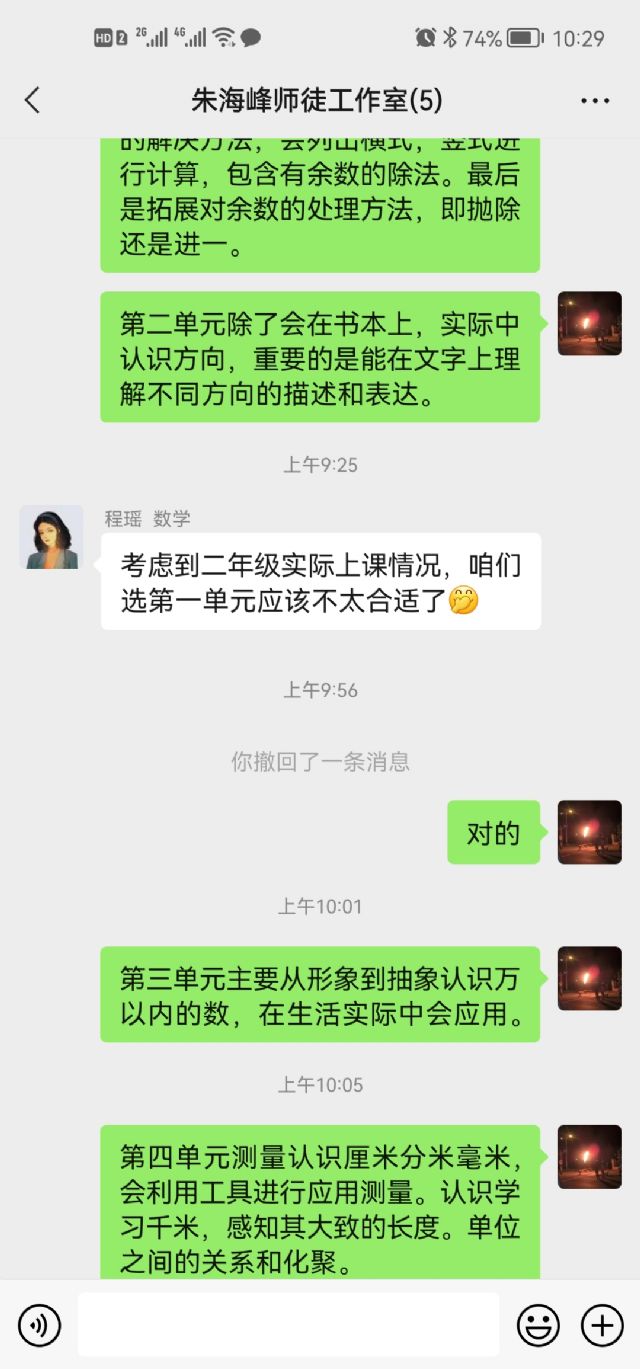
Task: Open your avatar beside the 对的 message
Action: click(589, 832)
